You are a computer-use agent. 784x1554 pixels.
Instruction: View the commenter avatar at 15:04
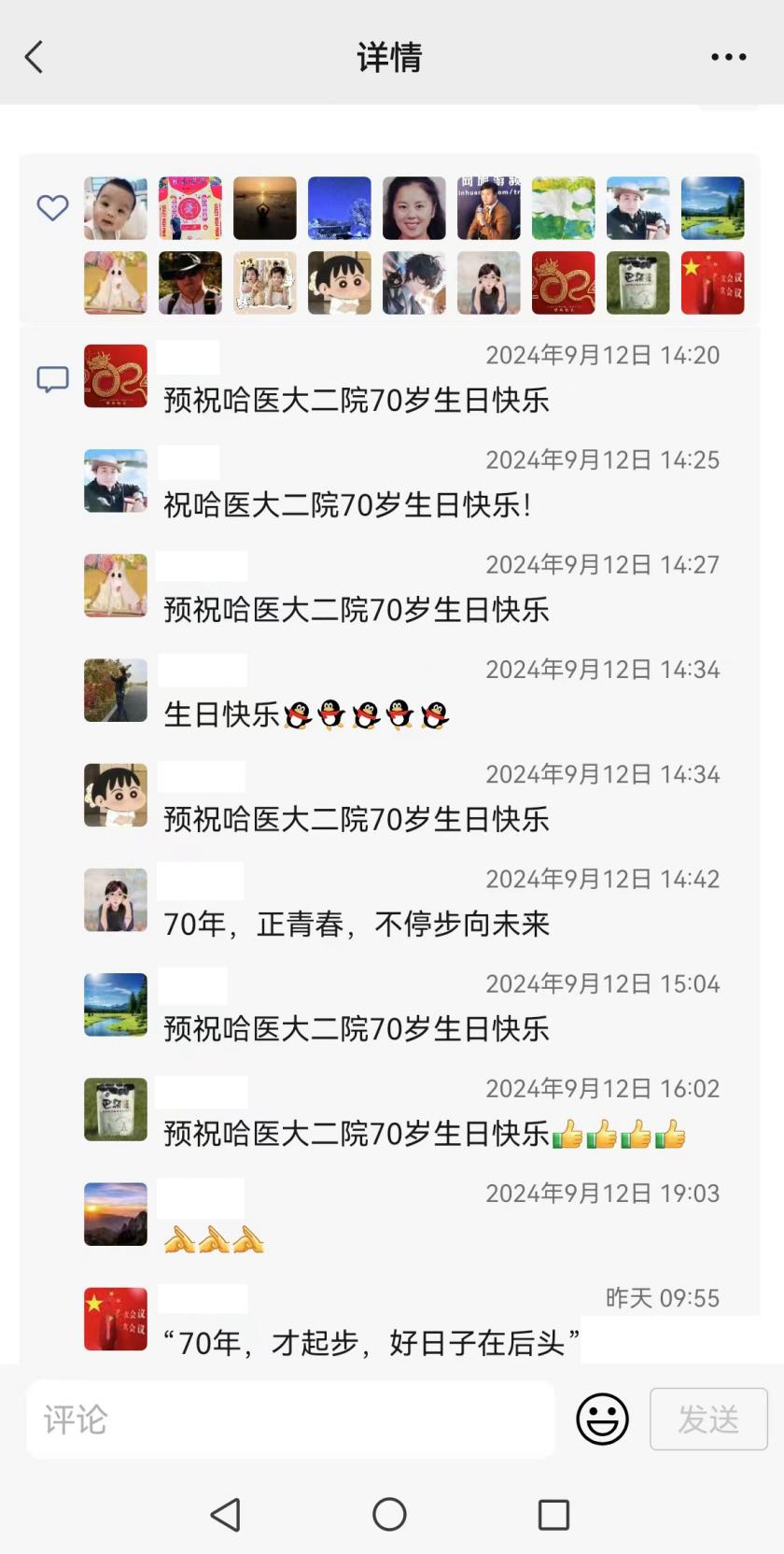click(x=116, y=1005)
